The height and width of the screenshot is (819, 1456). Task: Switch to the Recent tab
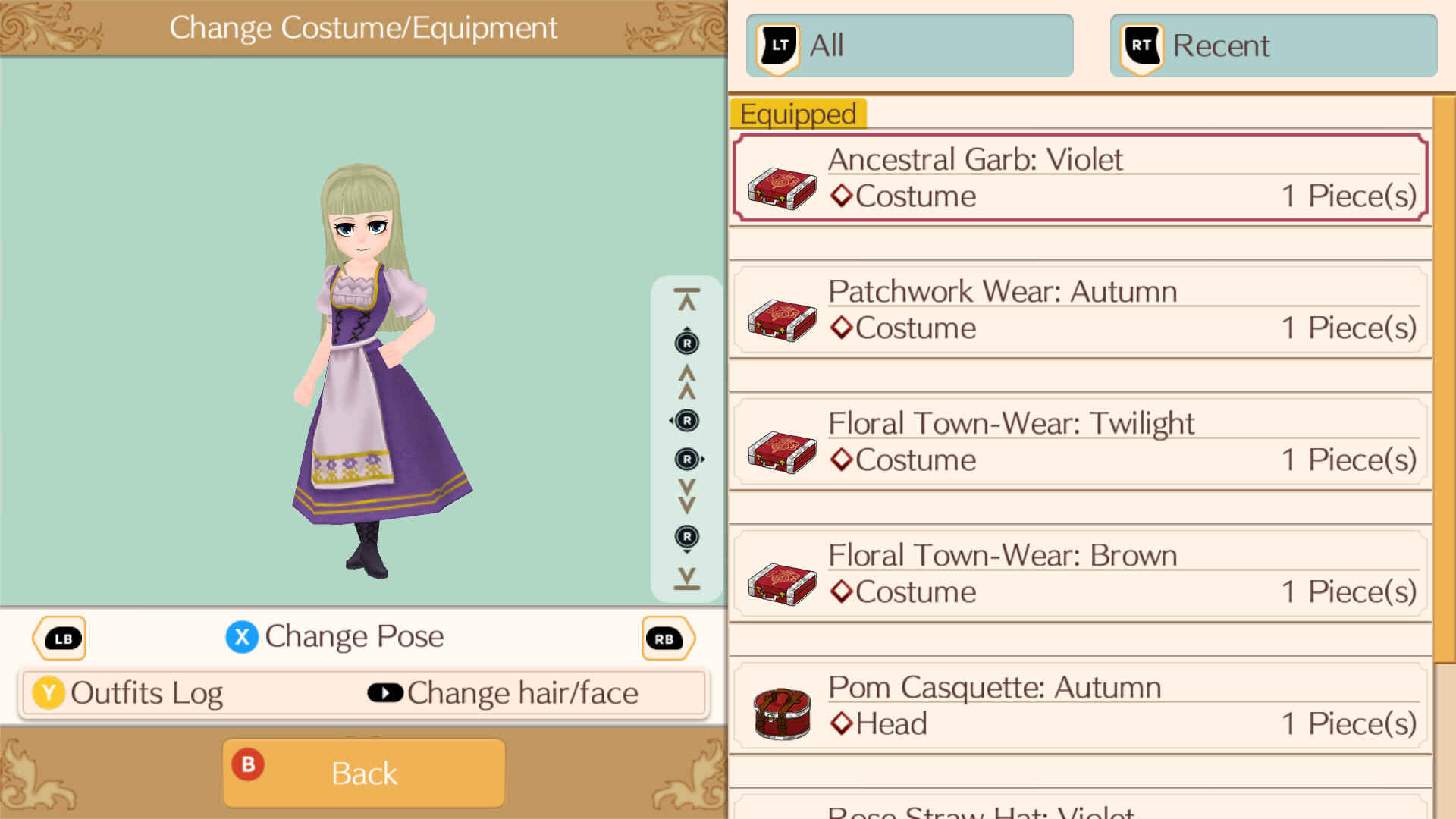click(x=1272, y=45)
